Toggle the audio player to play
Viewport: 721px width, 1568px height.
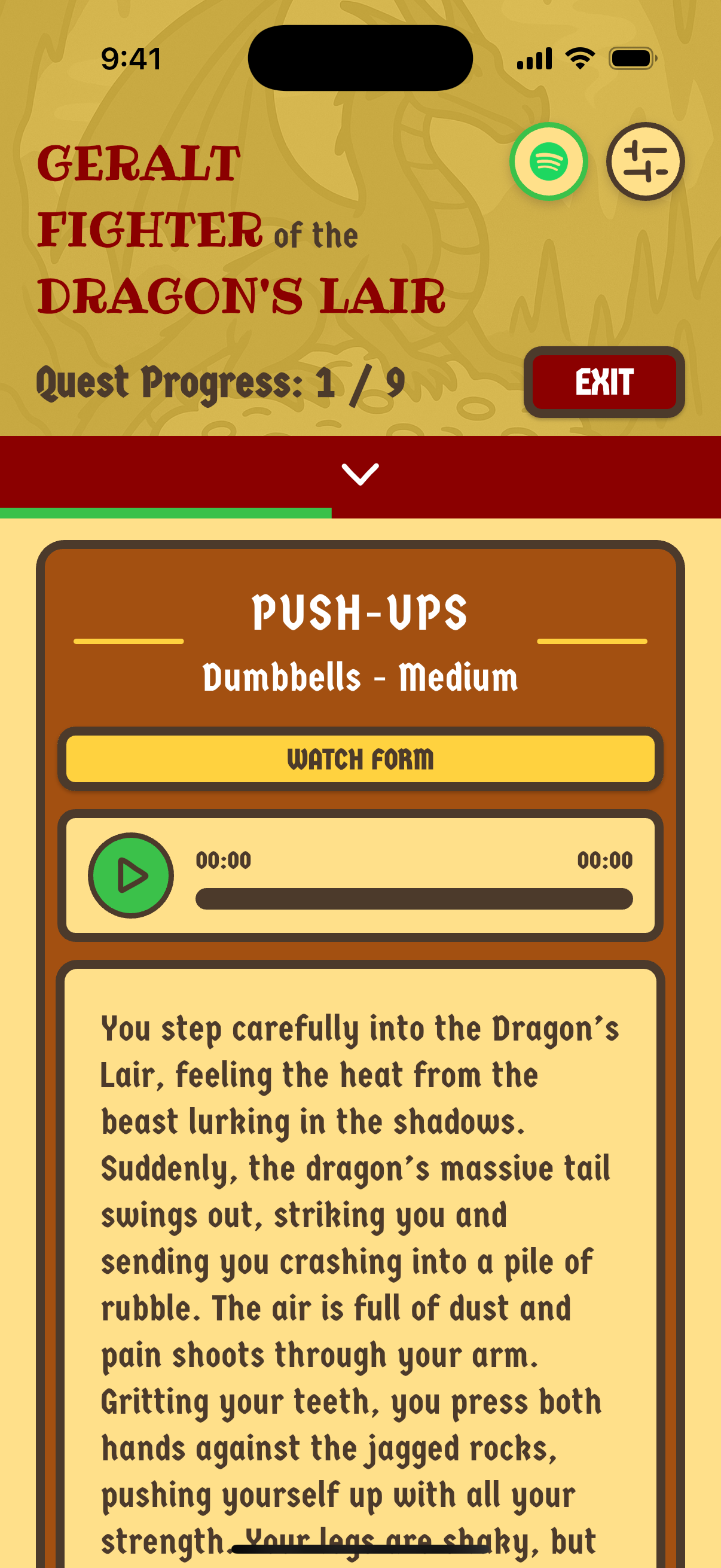pos(130,875)
